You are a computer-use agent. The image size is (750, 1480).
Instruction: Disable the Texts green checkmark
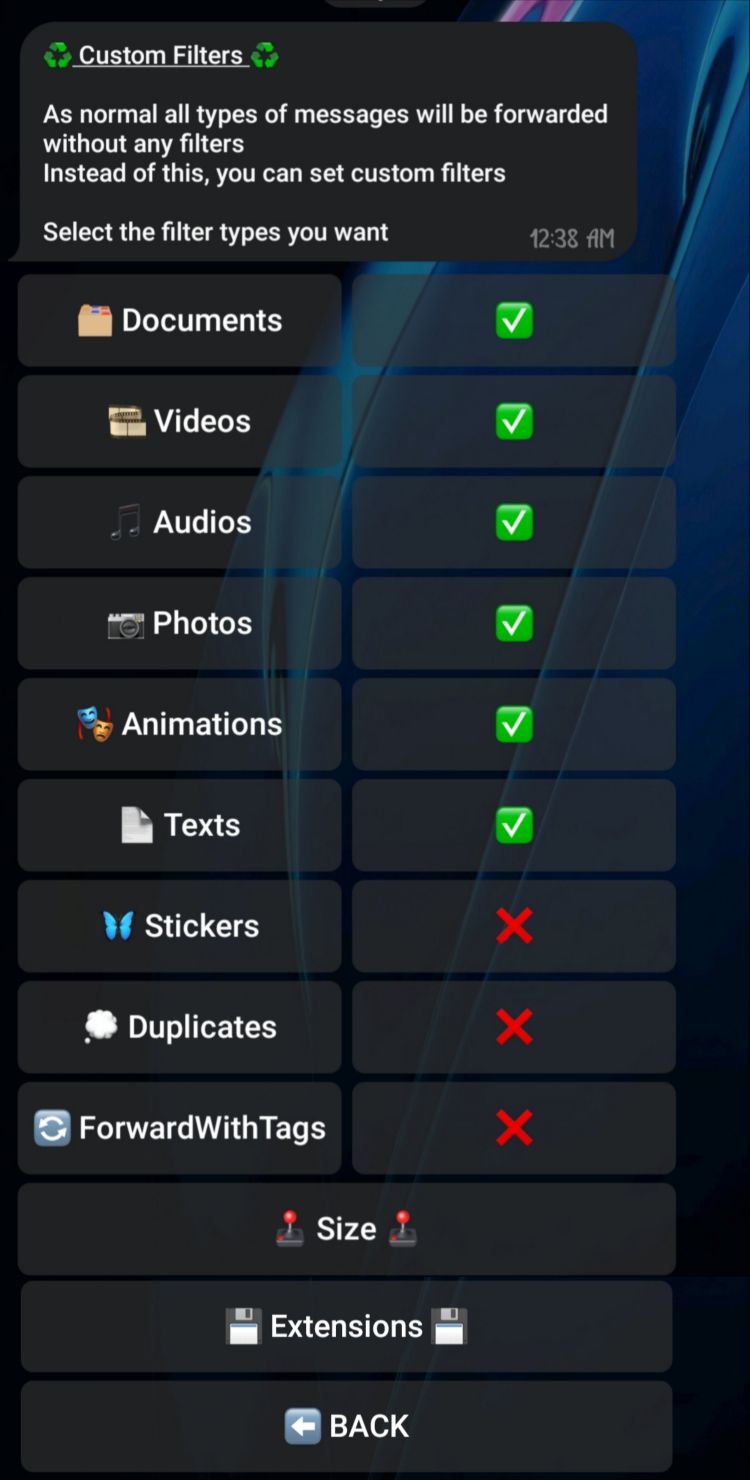click(x=514, y=826)
